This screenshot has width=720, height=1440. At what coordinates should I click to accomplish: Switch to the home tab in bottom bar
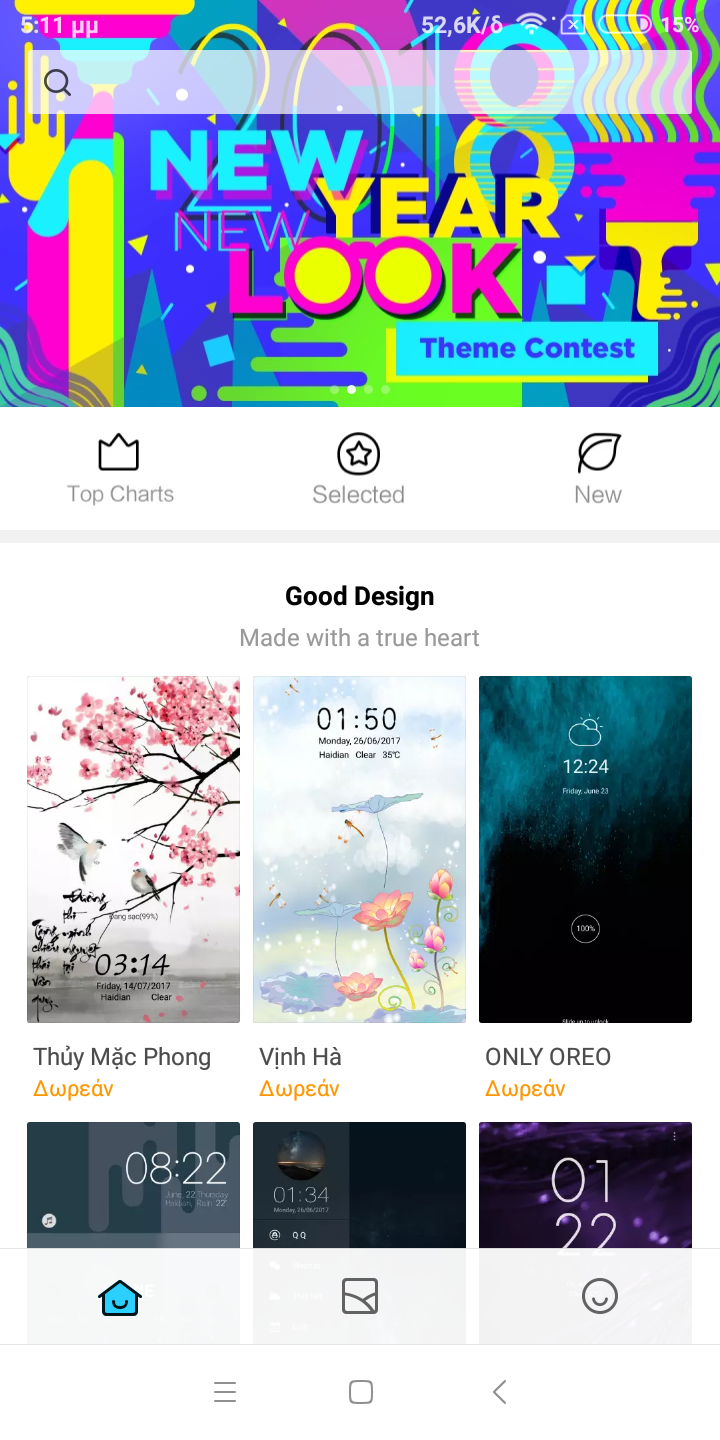point(120,1297)
